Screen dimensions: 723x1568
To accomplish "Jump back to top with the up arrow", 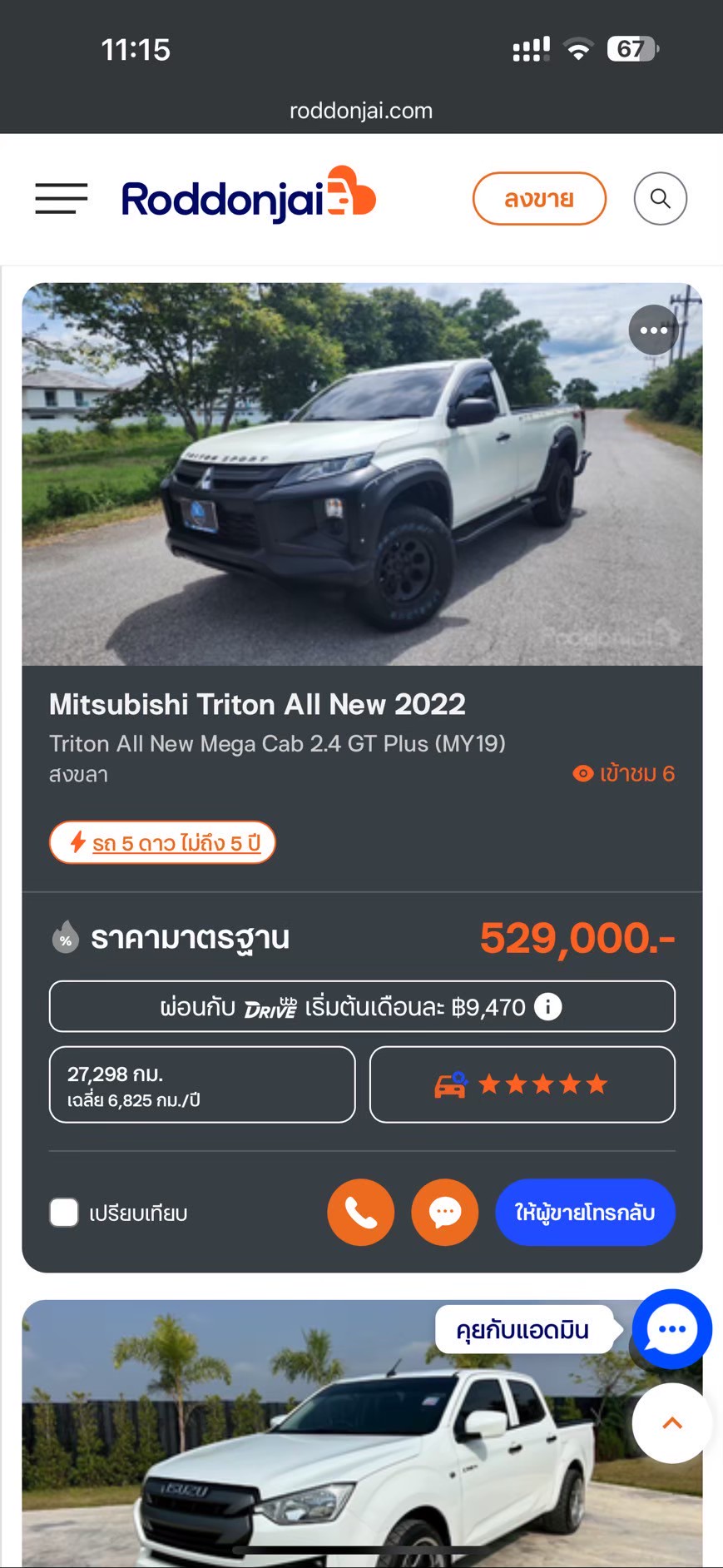I will point(671,1423).
